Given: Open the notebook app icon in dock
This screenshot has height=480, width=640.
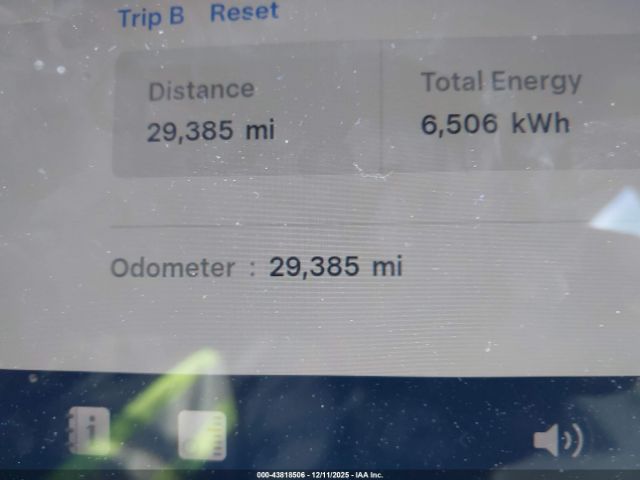Looking at the screenshot, I should tap(202, 435).
